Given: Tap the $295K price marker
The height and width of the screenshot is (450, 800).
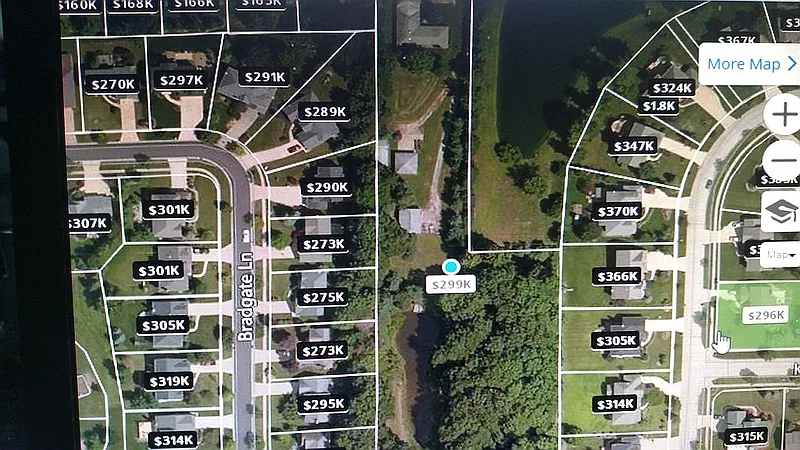Looking at the screenshot, I should (323, 404).
